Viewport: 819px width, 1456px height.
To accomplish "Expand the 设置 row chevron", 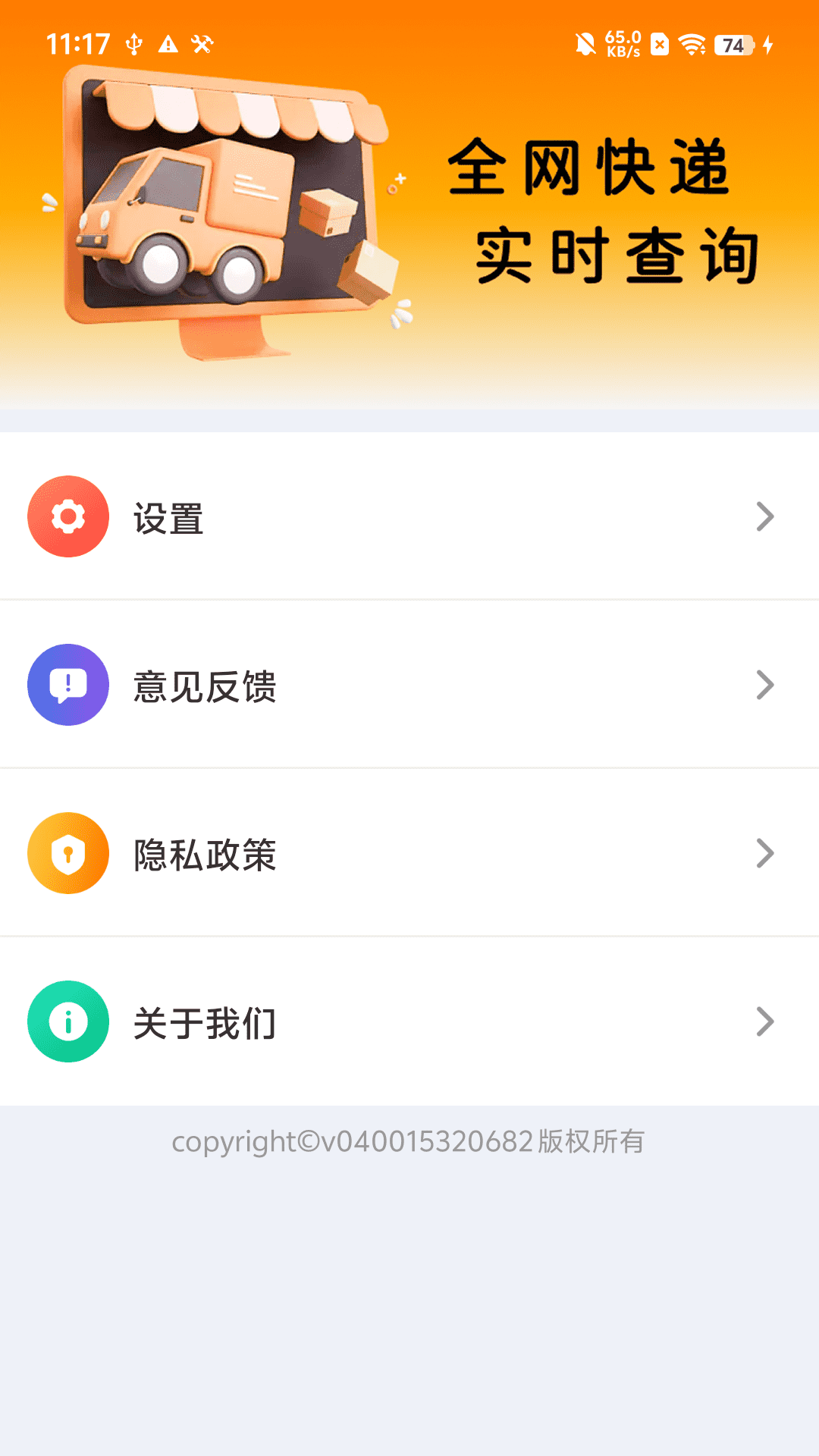I will (x=764, y=516).
